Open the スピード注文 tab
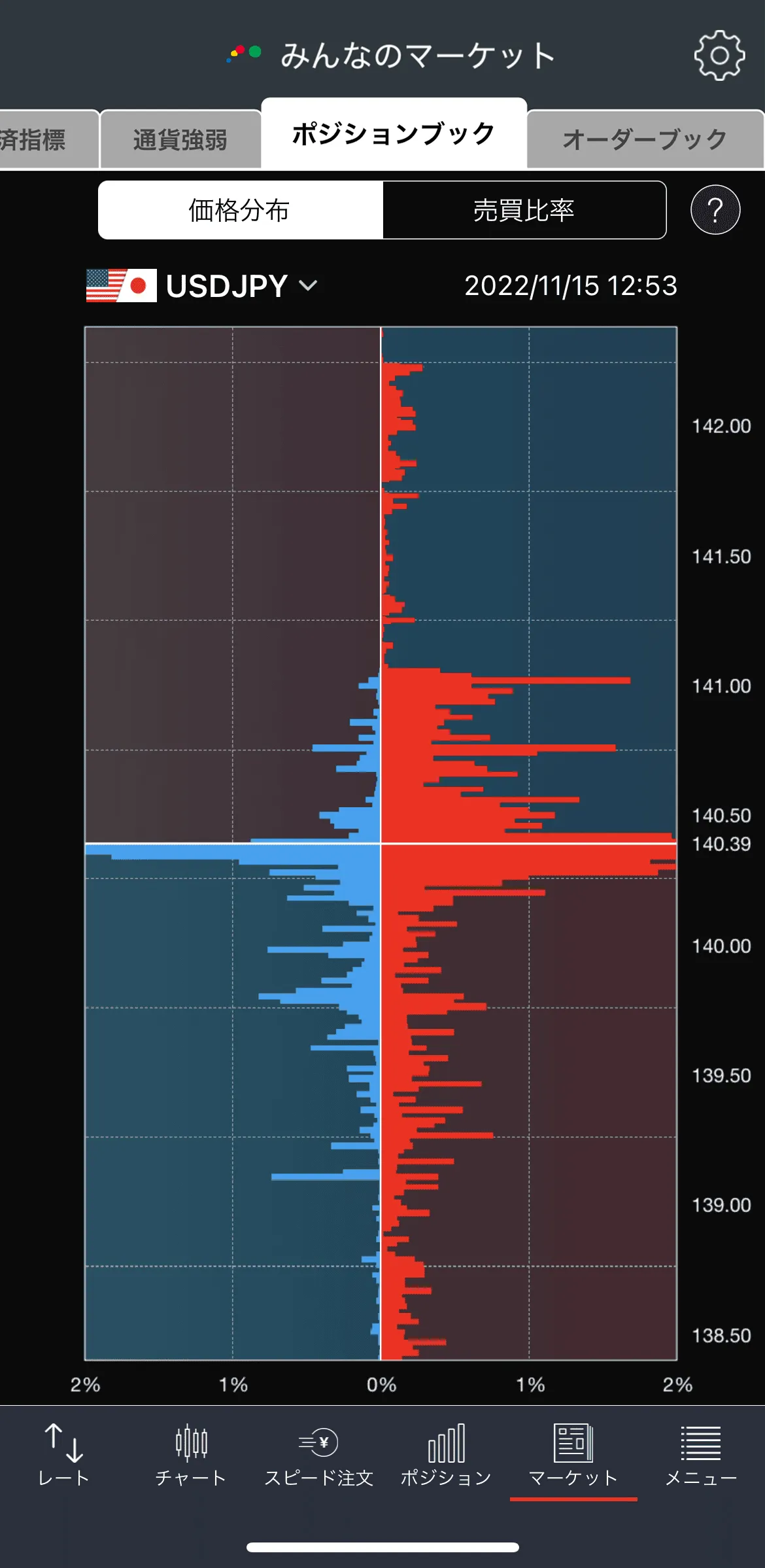 pyautogui.click(x=318, y=1455)
